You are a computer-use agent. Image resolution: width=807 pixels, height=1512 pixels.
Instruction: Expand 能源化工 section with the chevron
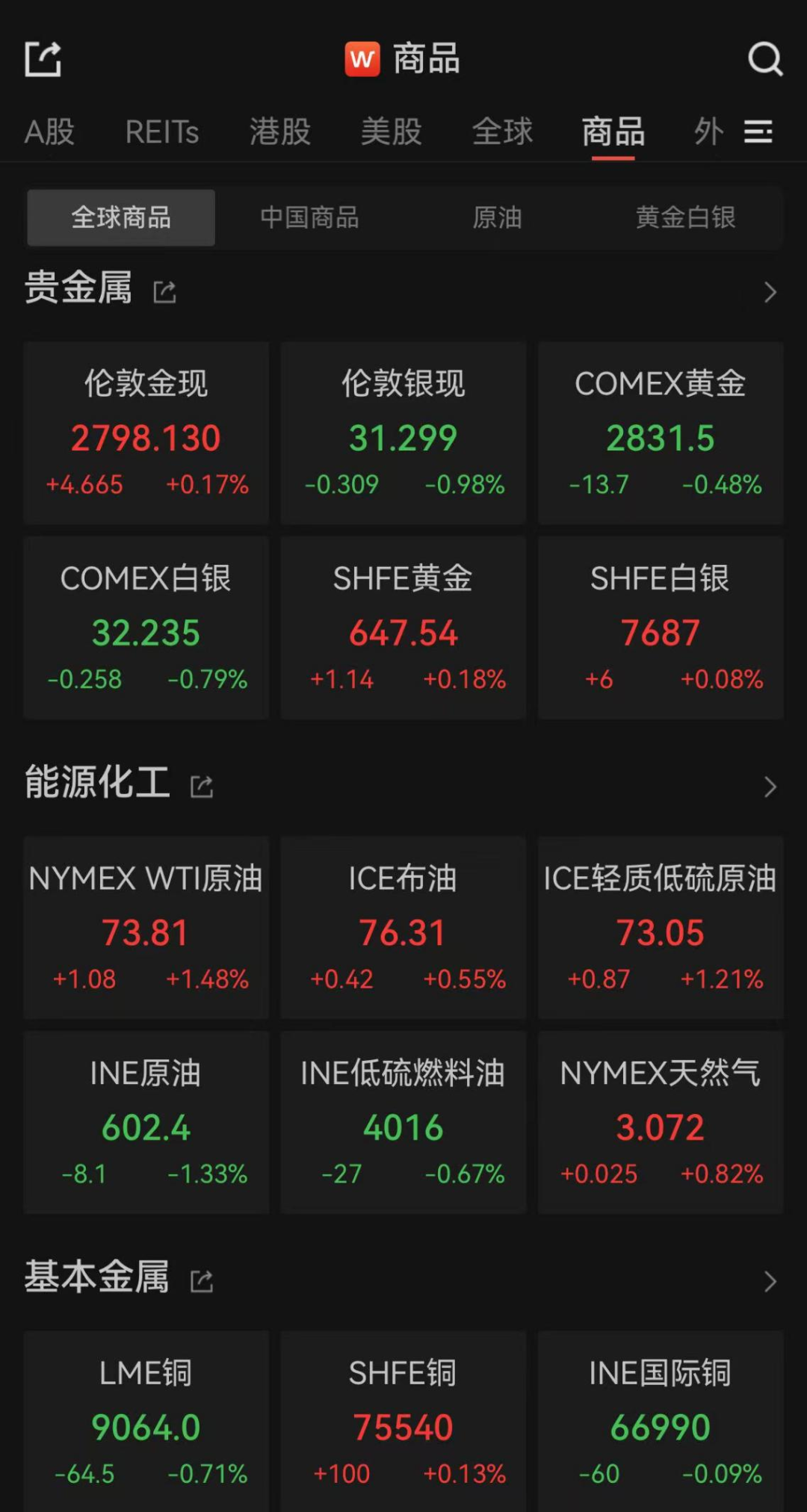(x=770, y=787)
